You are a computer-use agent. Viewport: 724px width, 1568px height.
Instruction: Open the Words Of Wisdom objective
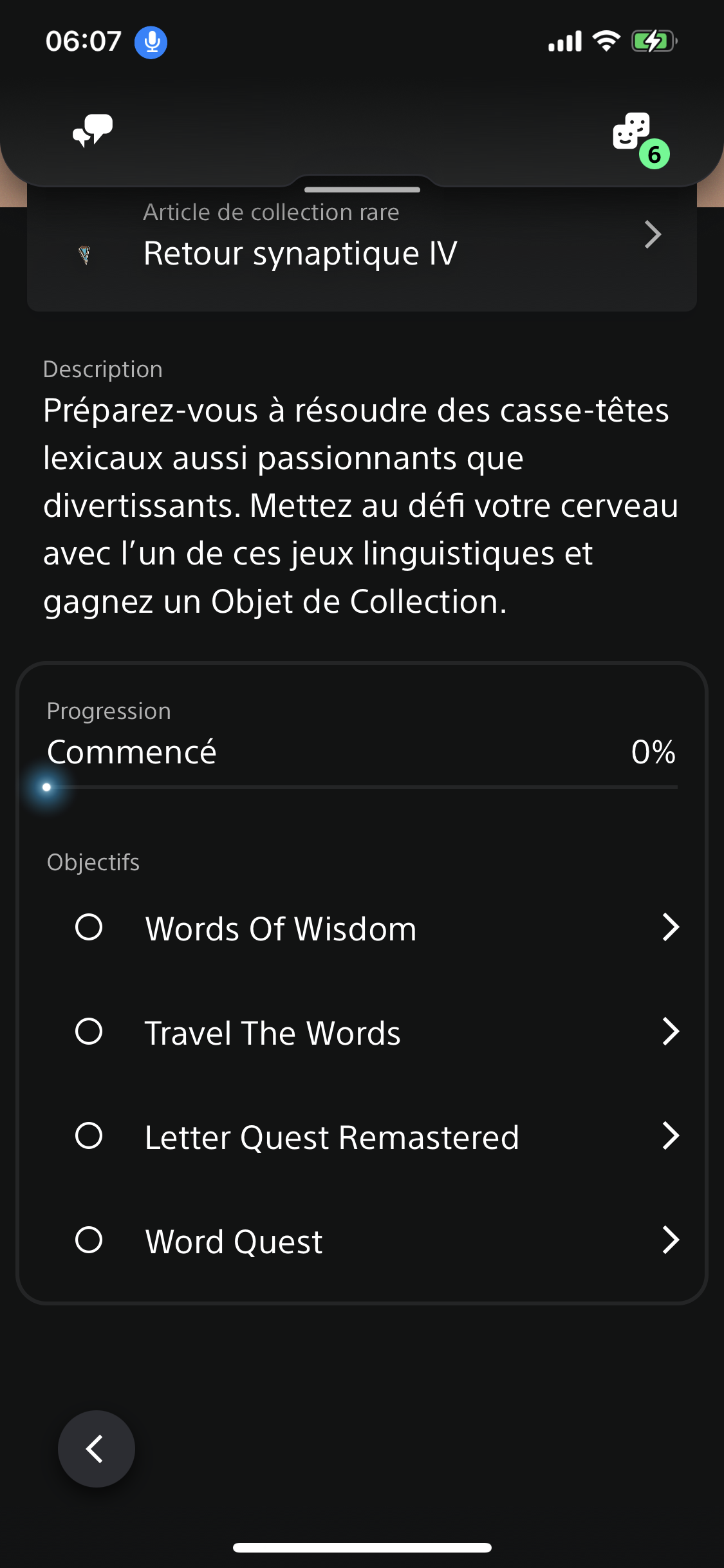362,928
